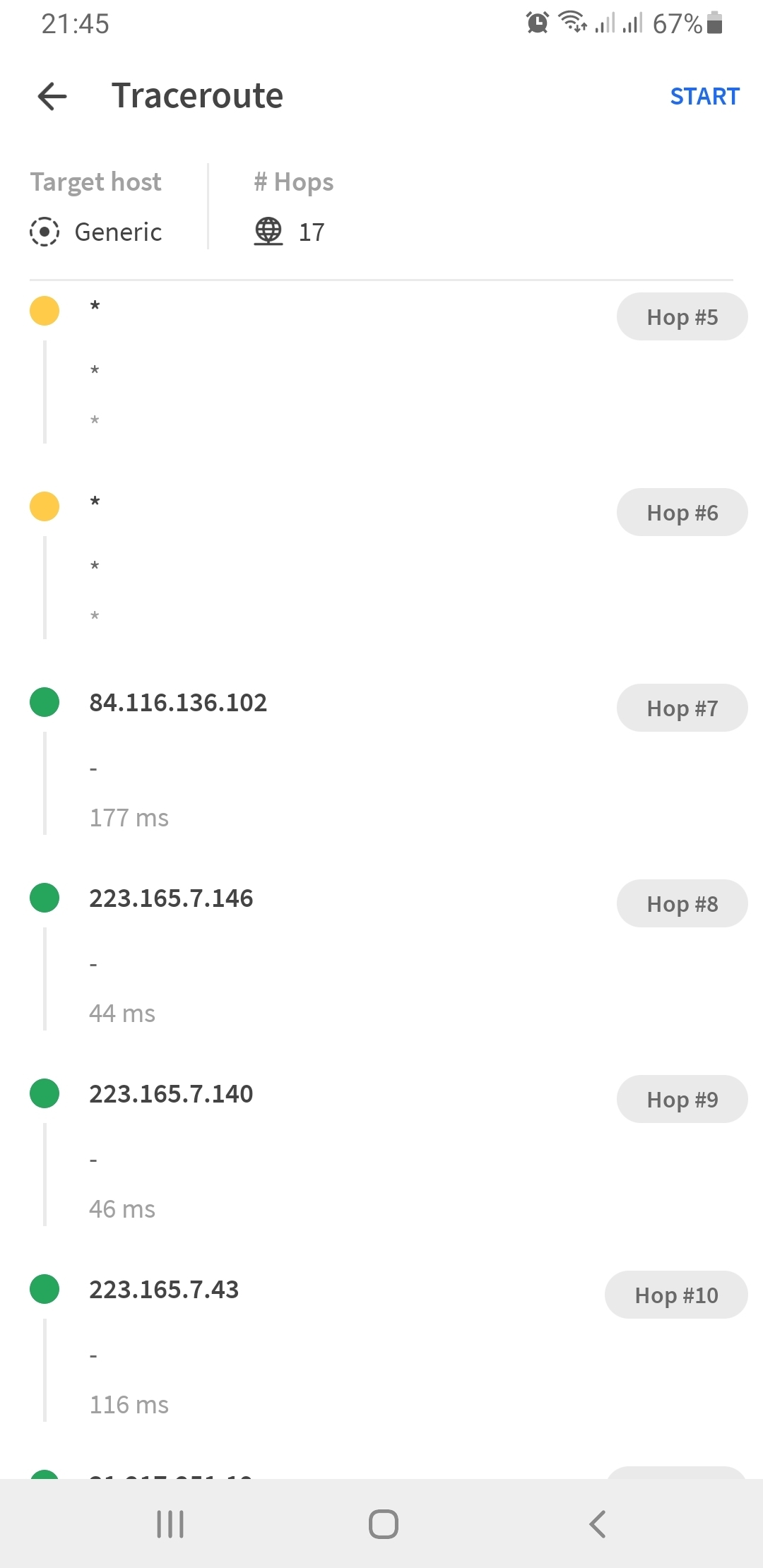Select the 223.165.7.146 hop address

click(x=171, y=898)
